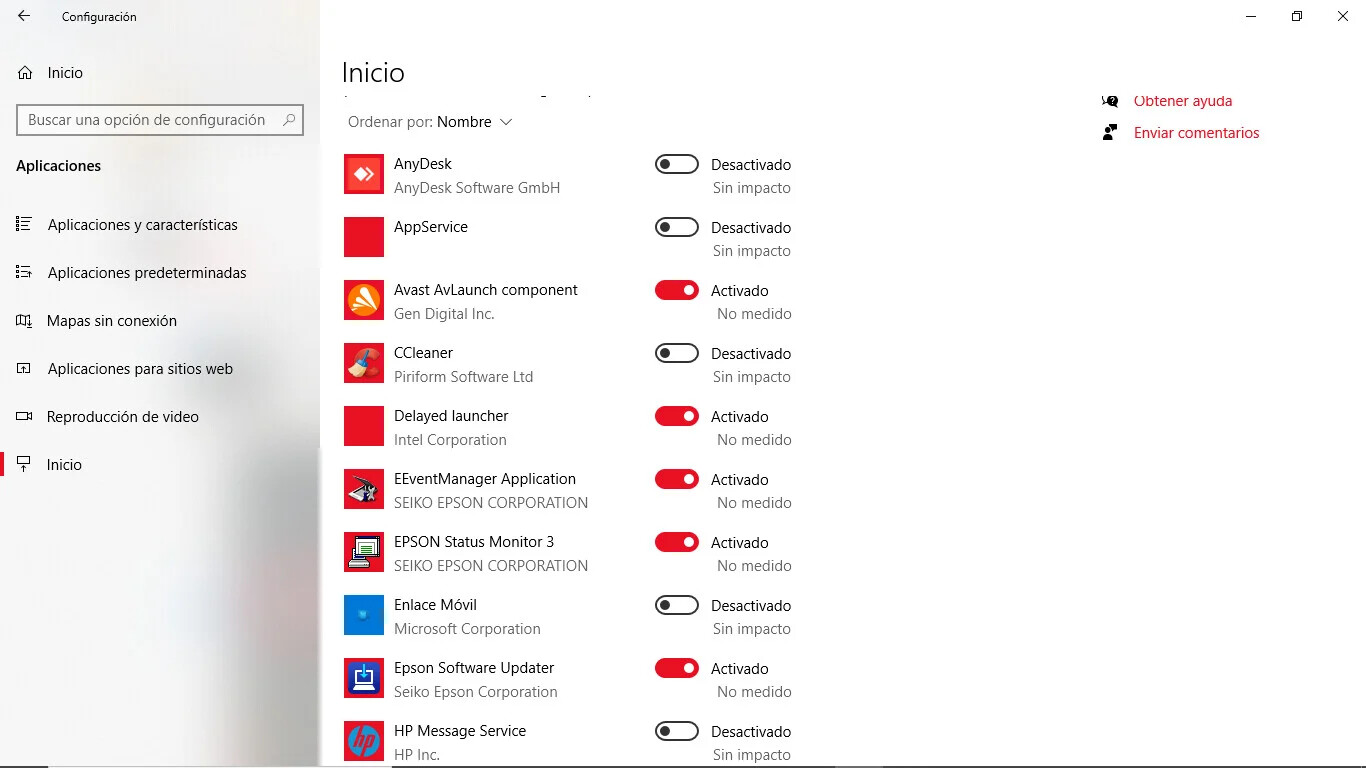The height and width of the screenshot is (768, 1366).
Task: Enable CCleaner startup toggle
Action: pos(677,353)
